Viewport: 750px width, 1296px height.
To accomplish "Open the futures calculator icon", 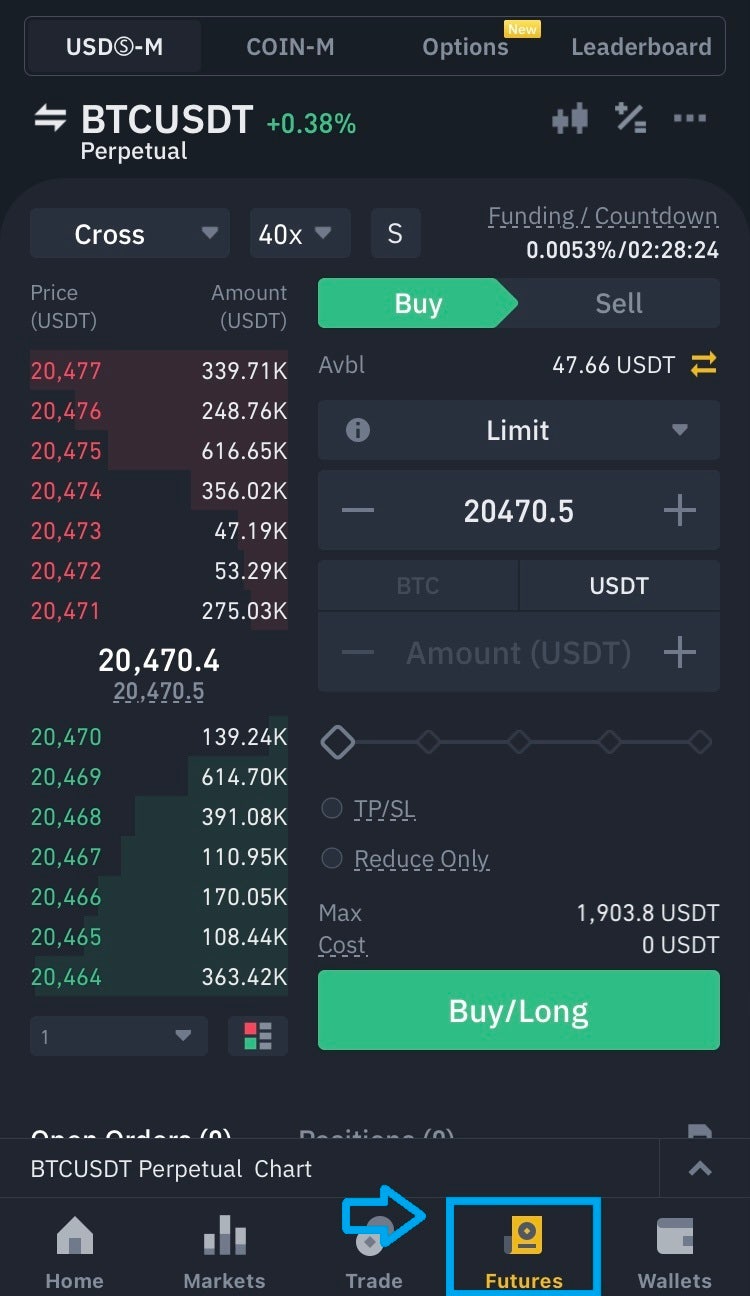I will pyautogui.click(x=630, y=119).
